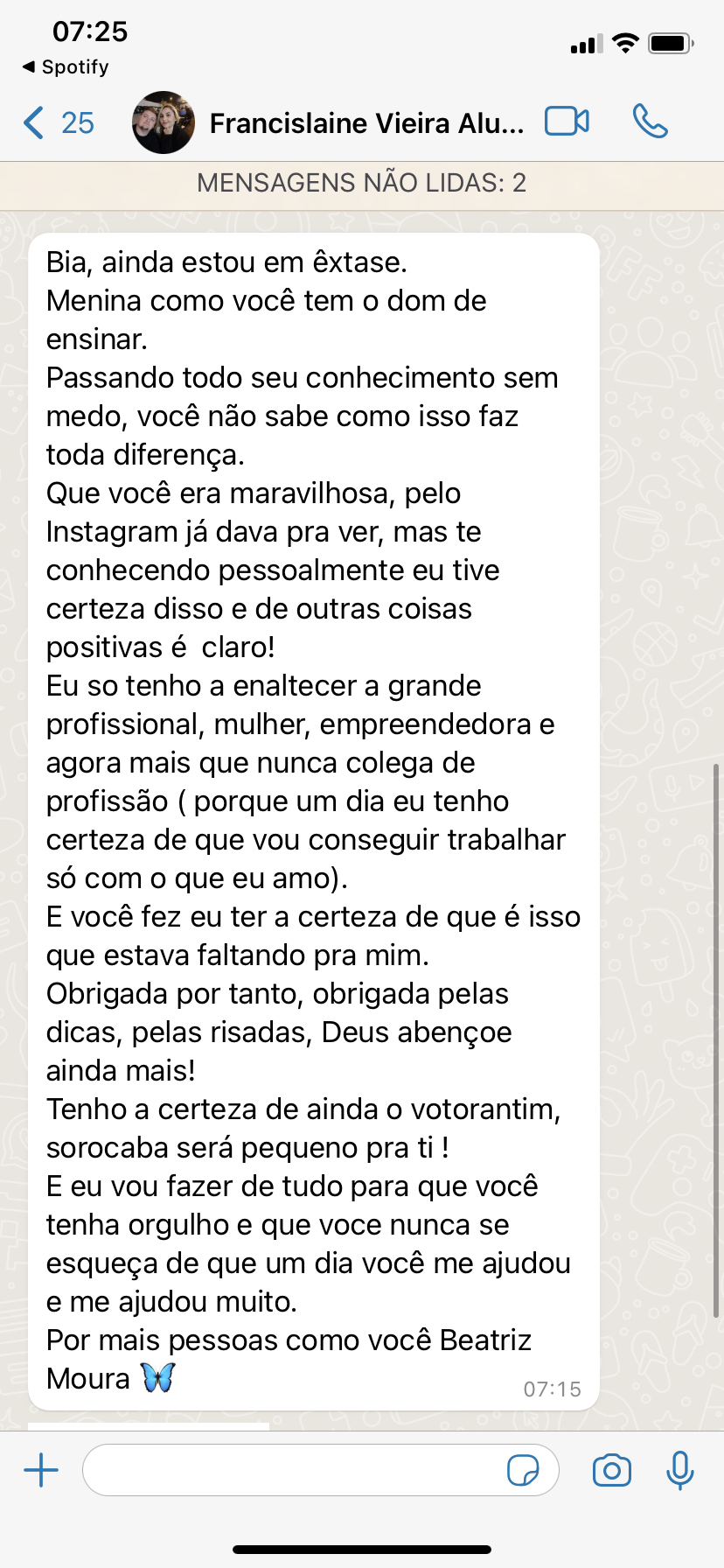Start a voice call with Francislaine
724x1568 pixels.
point(650,122)
